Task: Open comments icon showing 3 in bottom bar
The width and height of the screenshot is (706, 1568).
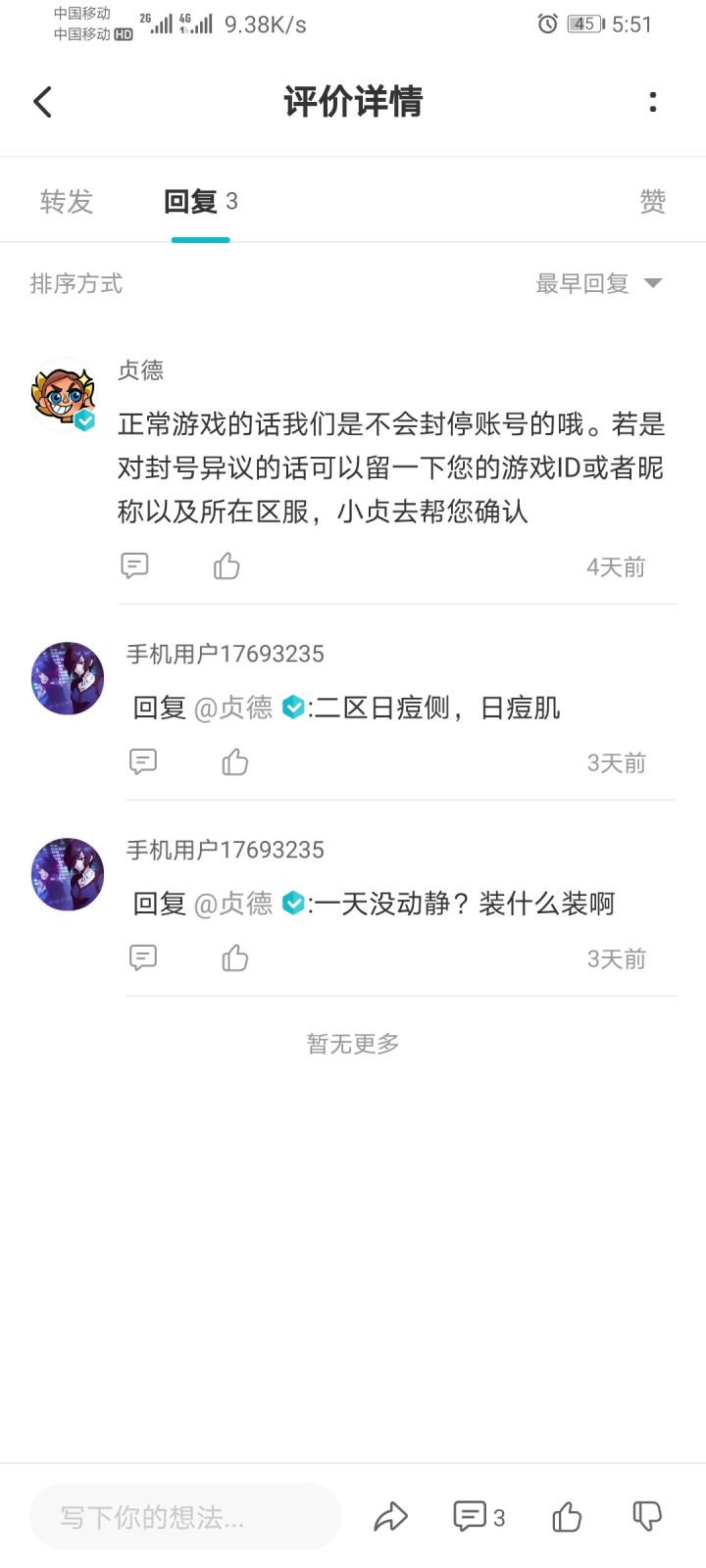Action: (x=478, y=1517)
